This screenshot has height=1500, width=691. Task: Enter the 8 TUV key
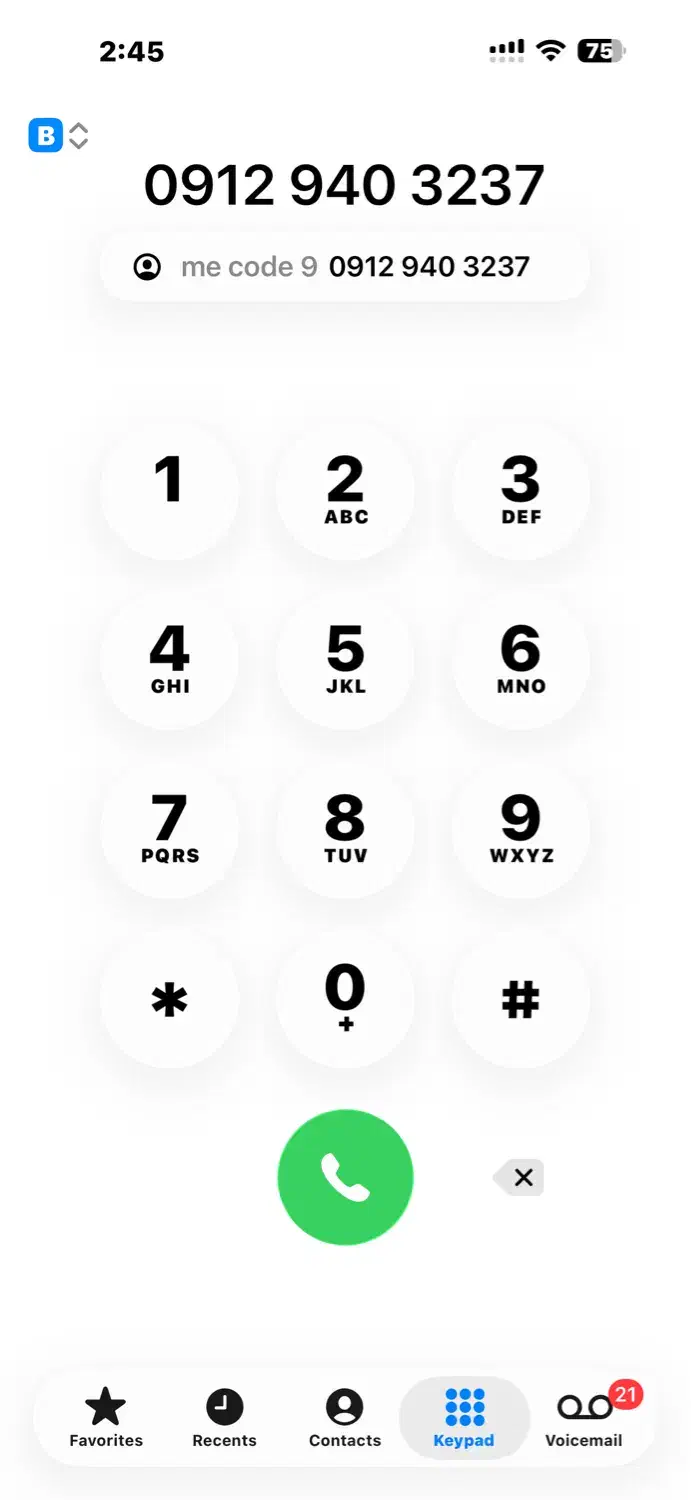coord(345,829)
